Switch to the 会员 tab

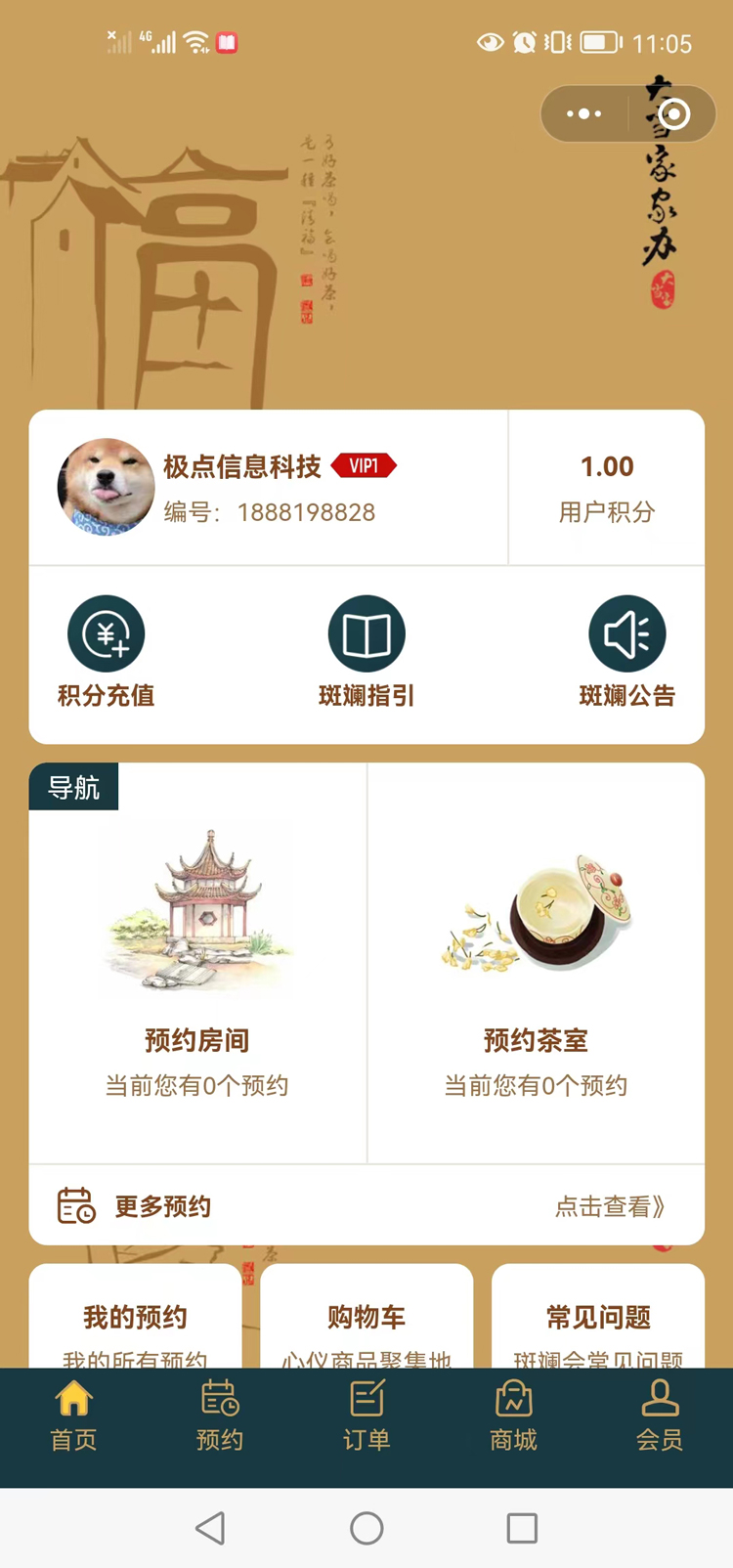(660, 1416)
